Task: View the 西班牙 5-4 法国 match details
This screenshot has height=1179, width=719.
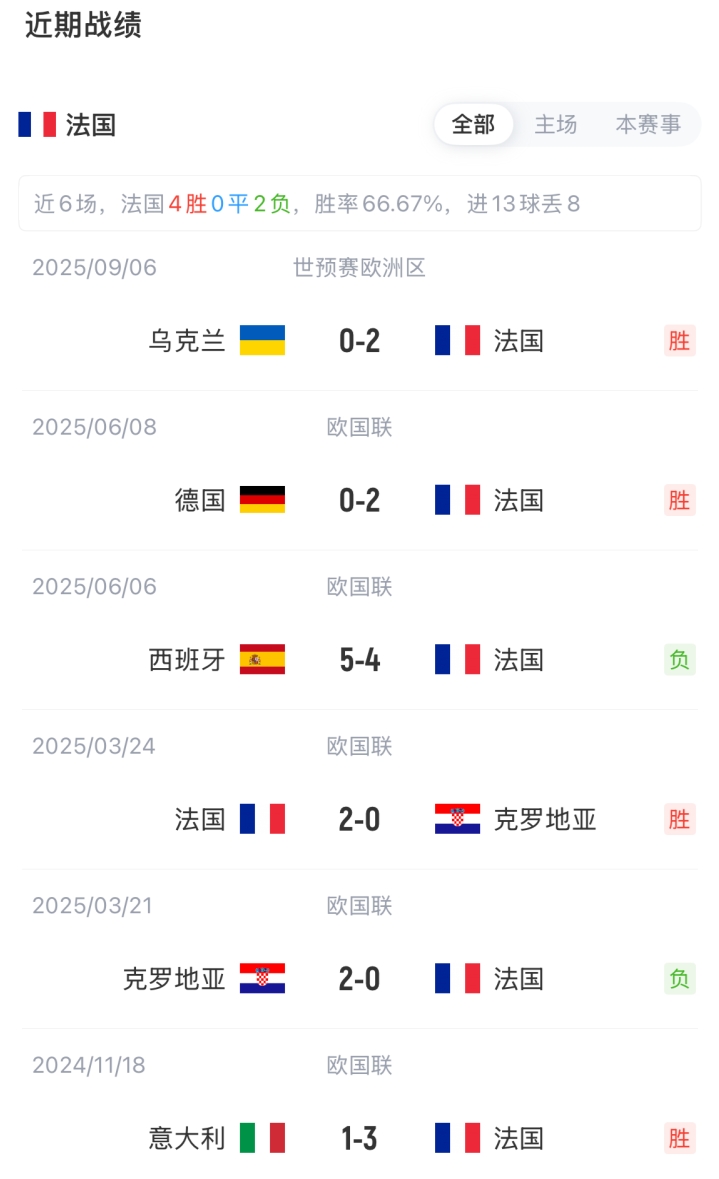Action: tap(359, 660)
